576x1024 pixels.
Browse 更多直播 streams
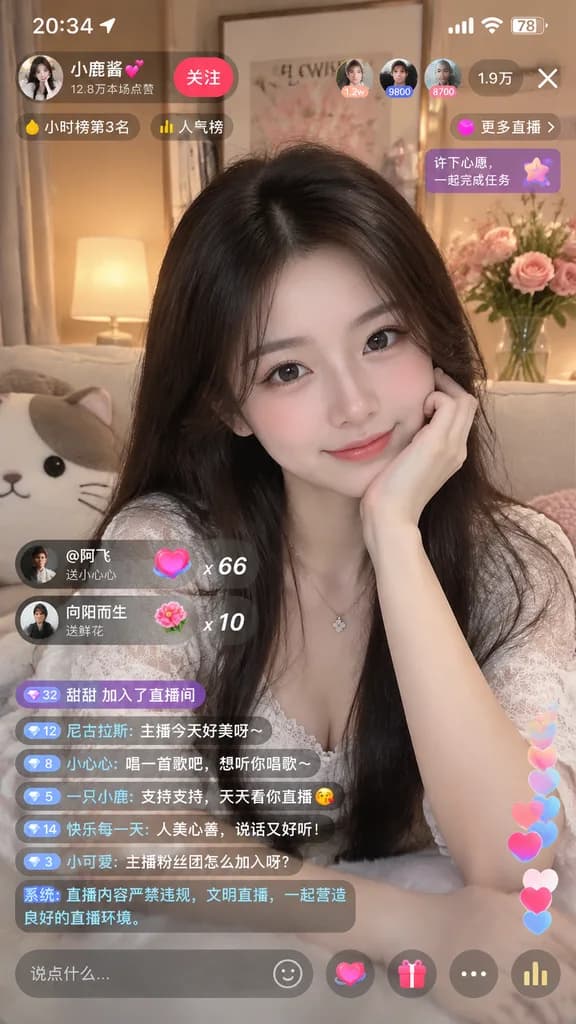507,127
